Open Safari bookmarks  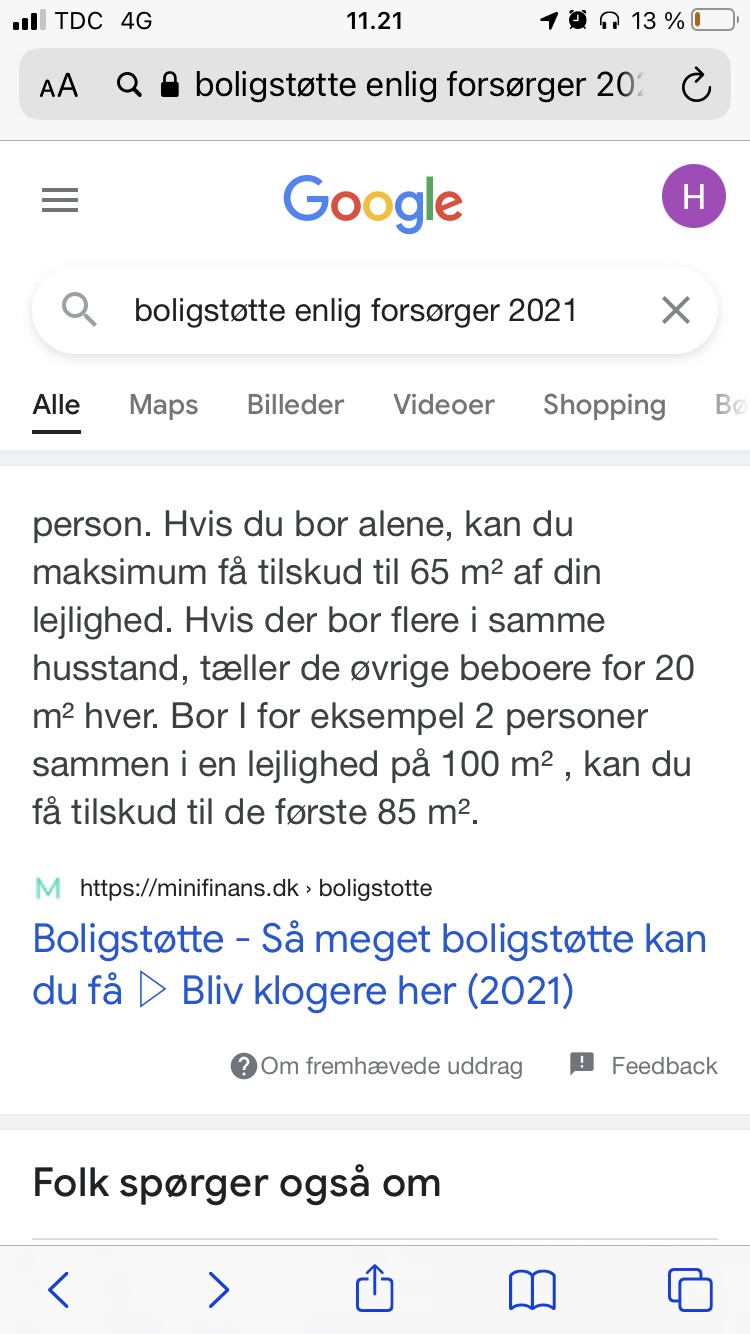point(532,1289)
